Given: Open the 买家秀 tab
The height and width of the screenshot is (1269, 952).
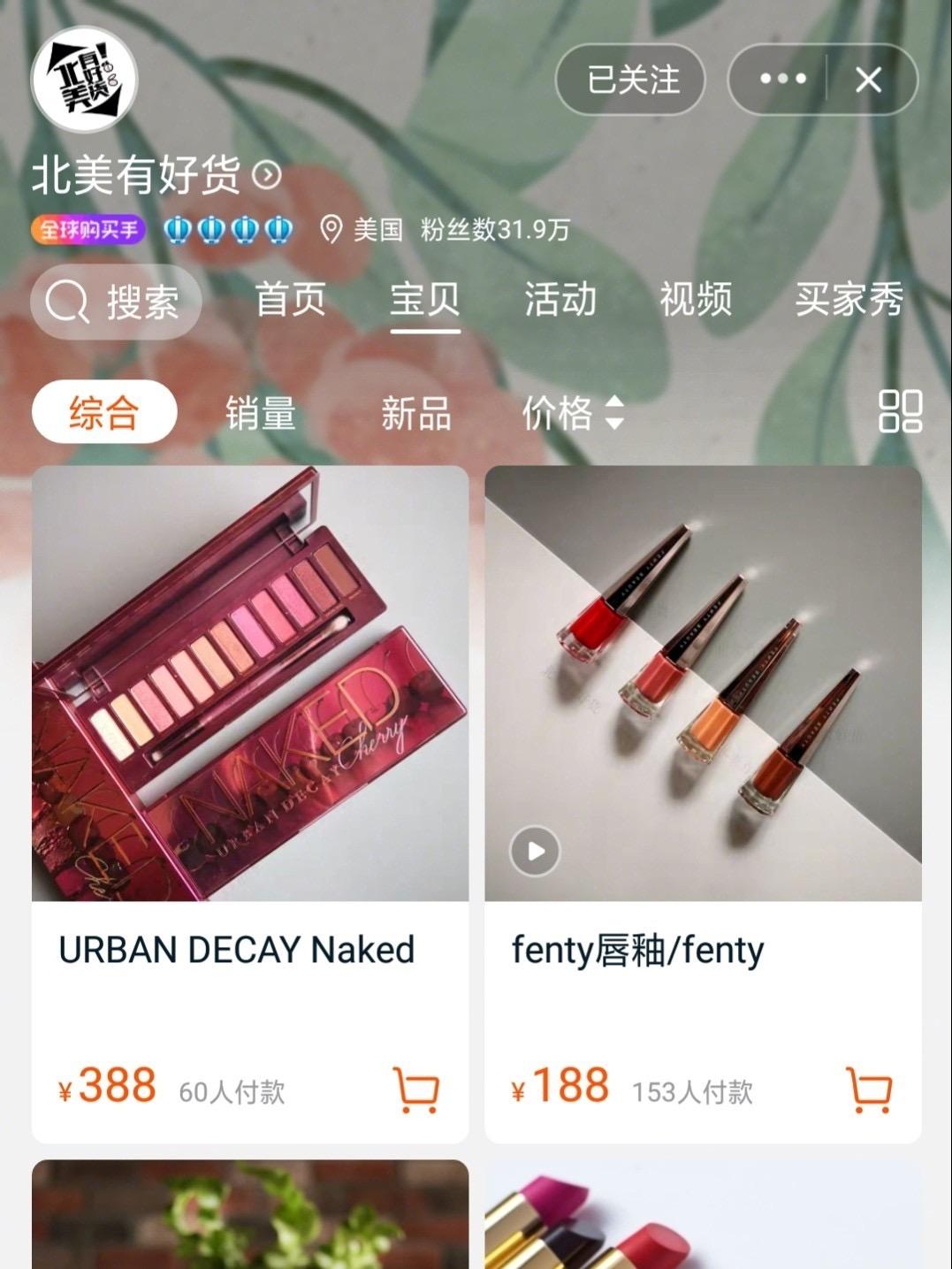Looking at the screenshot, I should tap(849, 301).
